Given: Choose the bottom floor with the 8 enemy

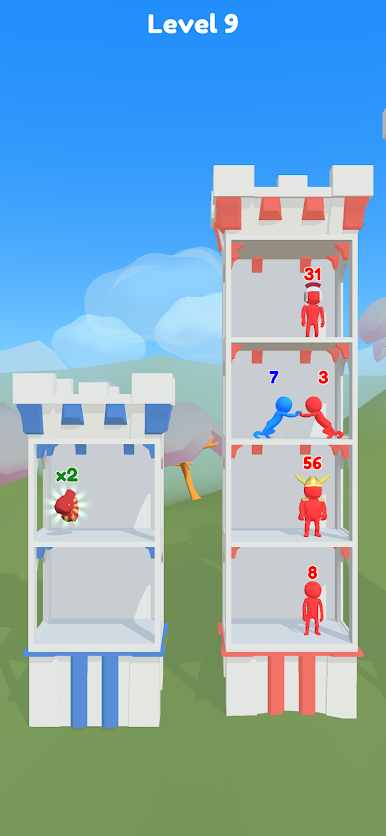Looking at the screenshot, I should click(x=291, y=593).
